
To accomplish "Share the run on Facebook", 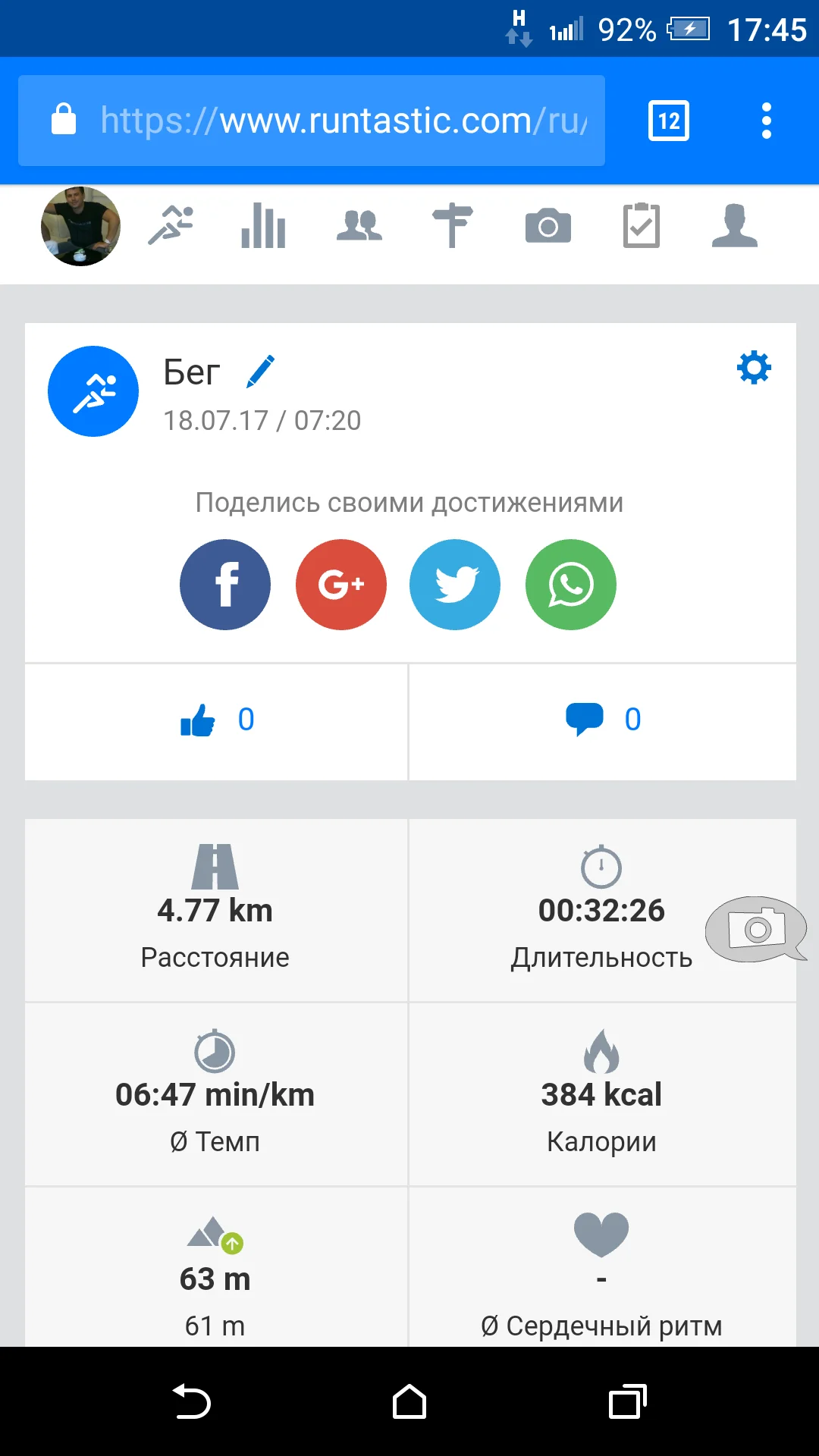I will click(x=225, y=585).
